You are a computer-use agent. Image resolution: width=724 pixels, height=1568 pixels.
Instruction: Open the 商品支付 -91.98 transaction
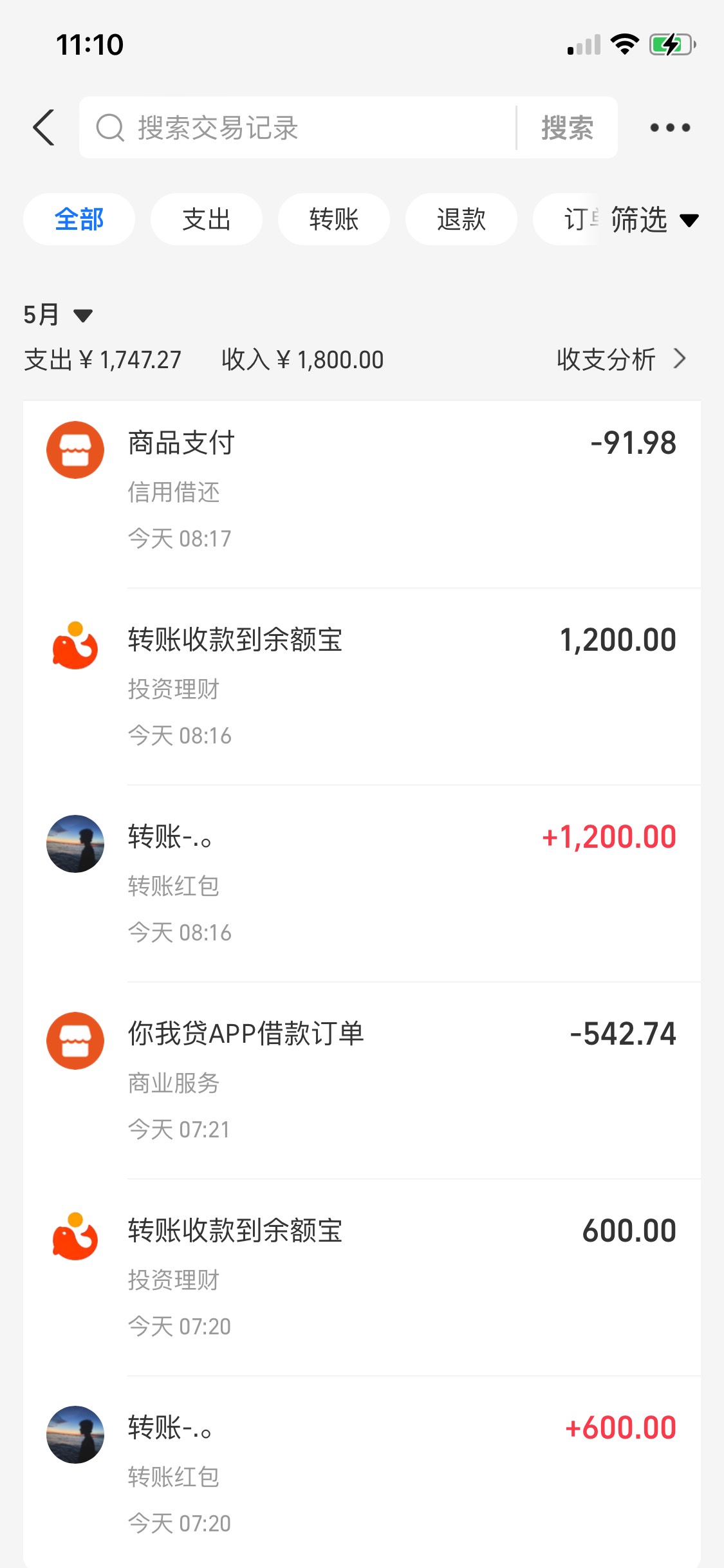coord(362,494)
